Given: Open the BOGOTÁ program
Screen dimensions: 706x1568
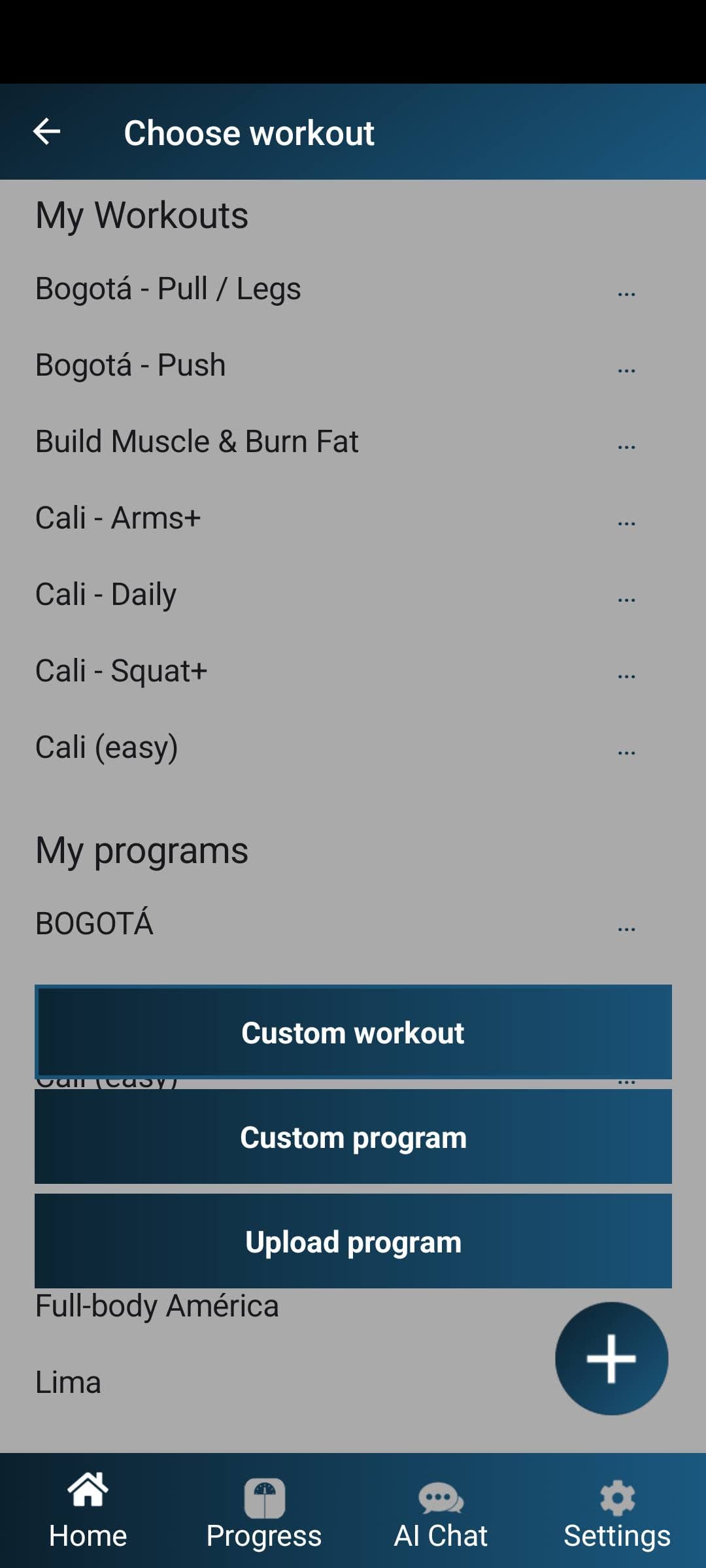Looking at the screenshot, I should [95, 924].
